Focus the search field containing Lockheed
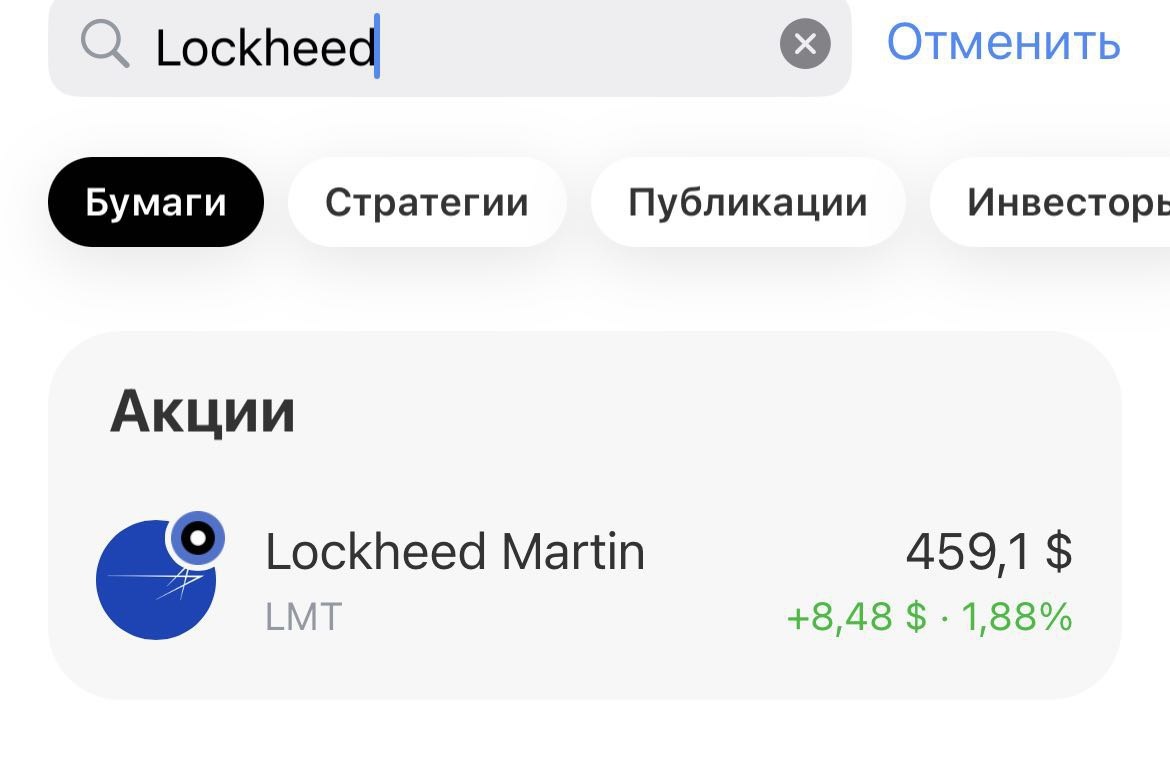 450,46
